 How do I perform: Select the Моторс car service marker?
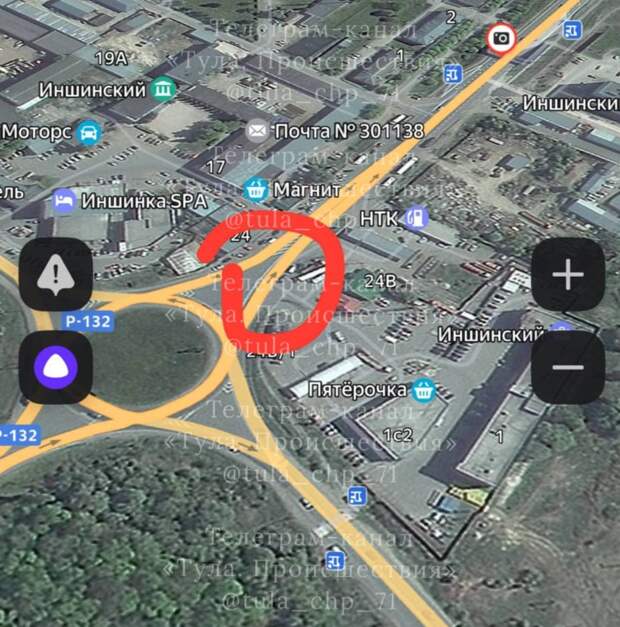(x=89, y=131)
